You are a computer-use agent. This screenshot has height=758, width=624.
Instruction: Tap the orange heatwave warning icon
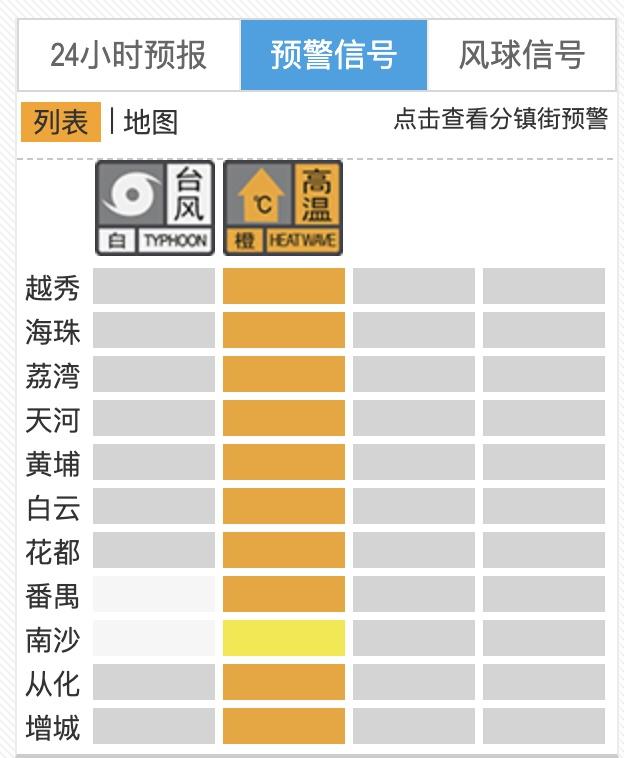coord(283,208)
